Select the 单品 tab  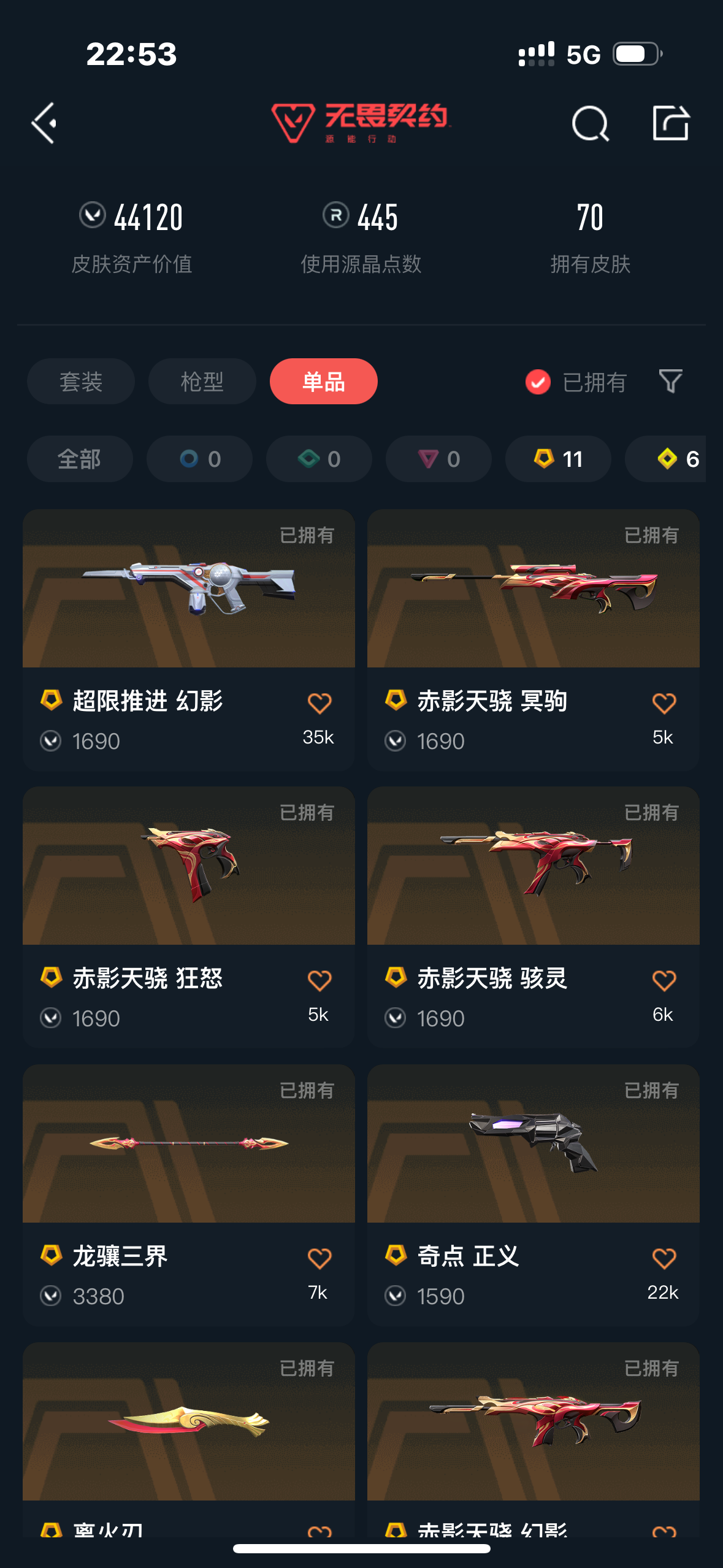pos(323,382)
